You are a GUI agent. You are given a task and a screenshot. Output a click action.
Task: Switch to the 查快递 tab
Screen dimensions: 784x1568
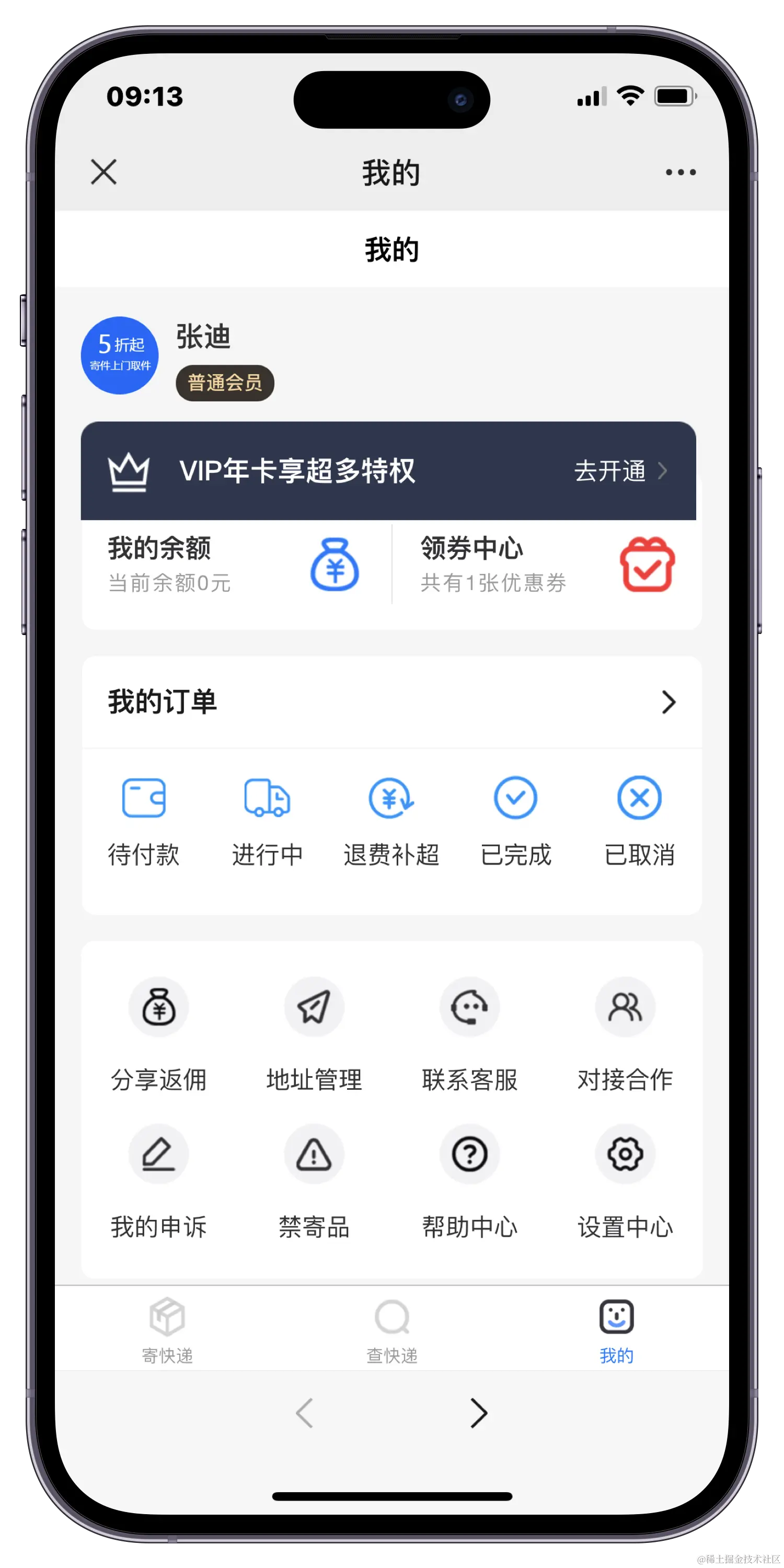(x=392, y=1331)
